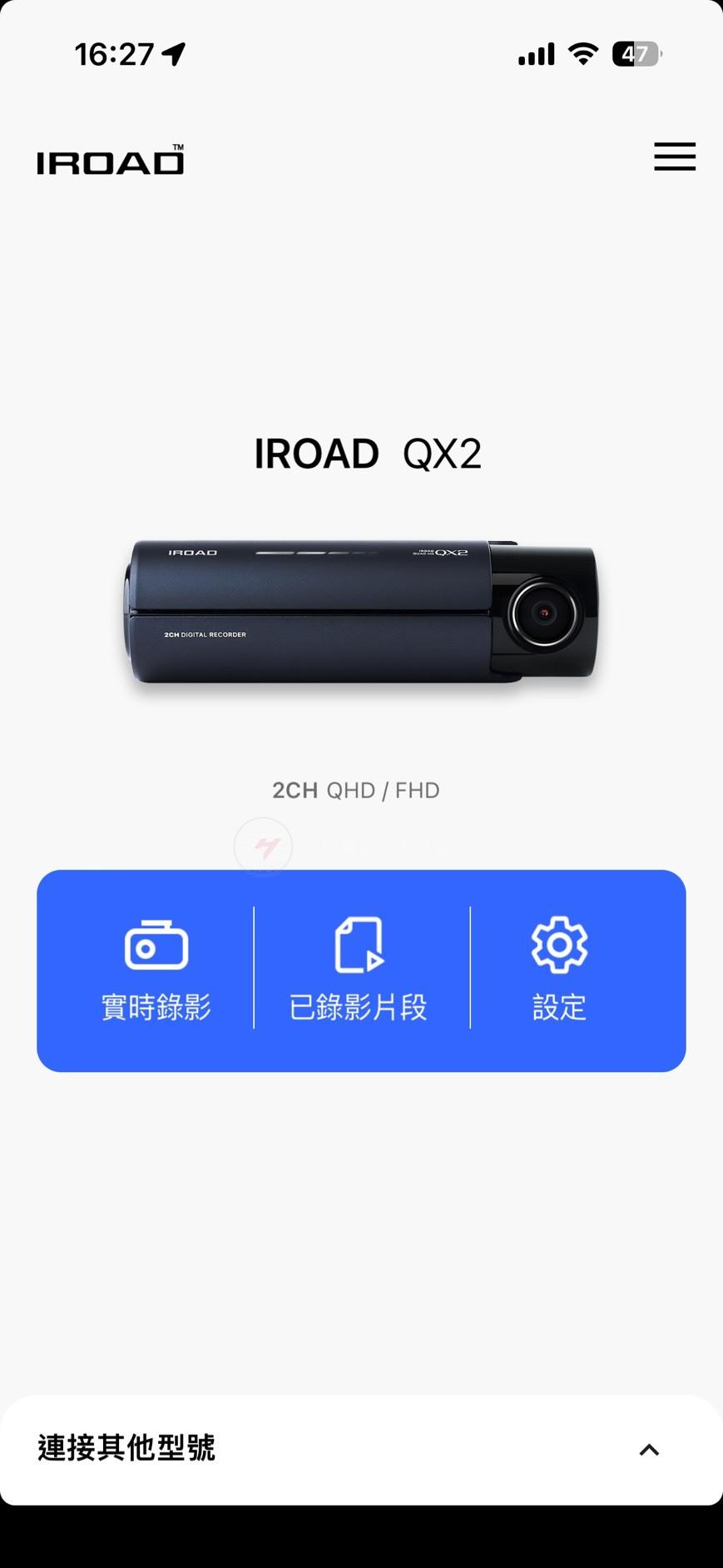Image resolution: width=723 pixels, height=1568 pixels.
Task: View 已錄影片段 recorded clips
Action: (359, 970)
